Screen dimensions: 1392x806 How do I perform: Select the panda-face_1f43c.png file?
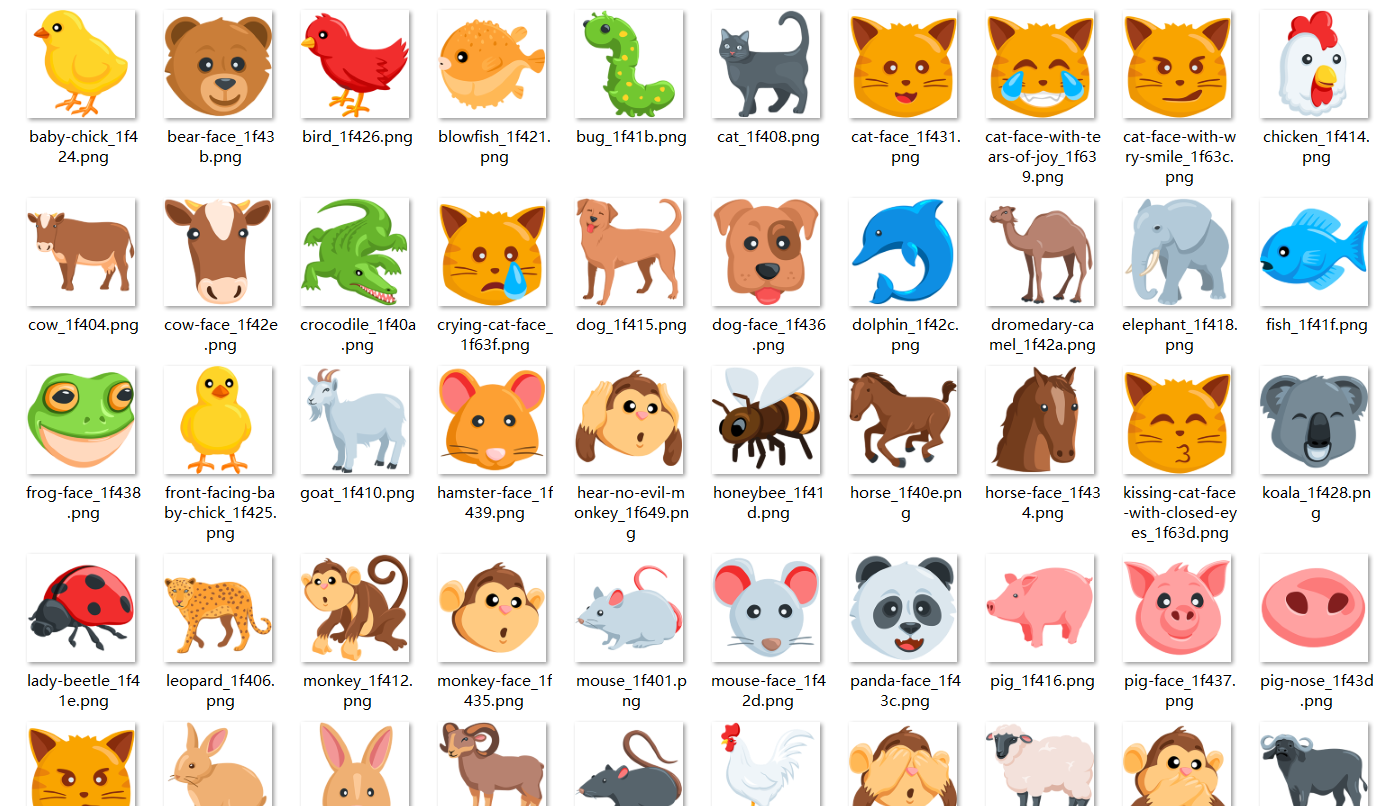(904, 608)
